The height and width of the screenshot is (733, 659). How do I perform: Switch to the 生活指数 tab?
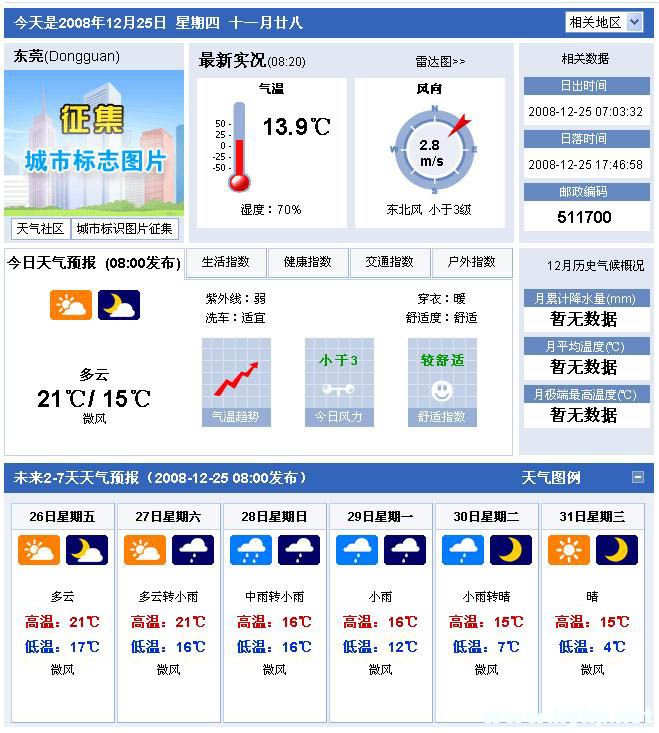pyautogui.click(x=226, y=262)
